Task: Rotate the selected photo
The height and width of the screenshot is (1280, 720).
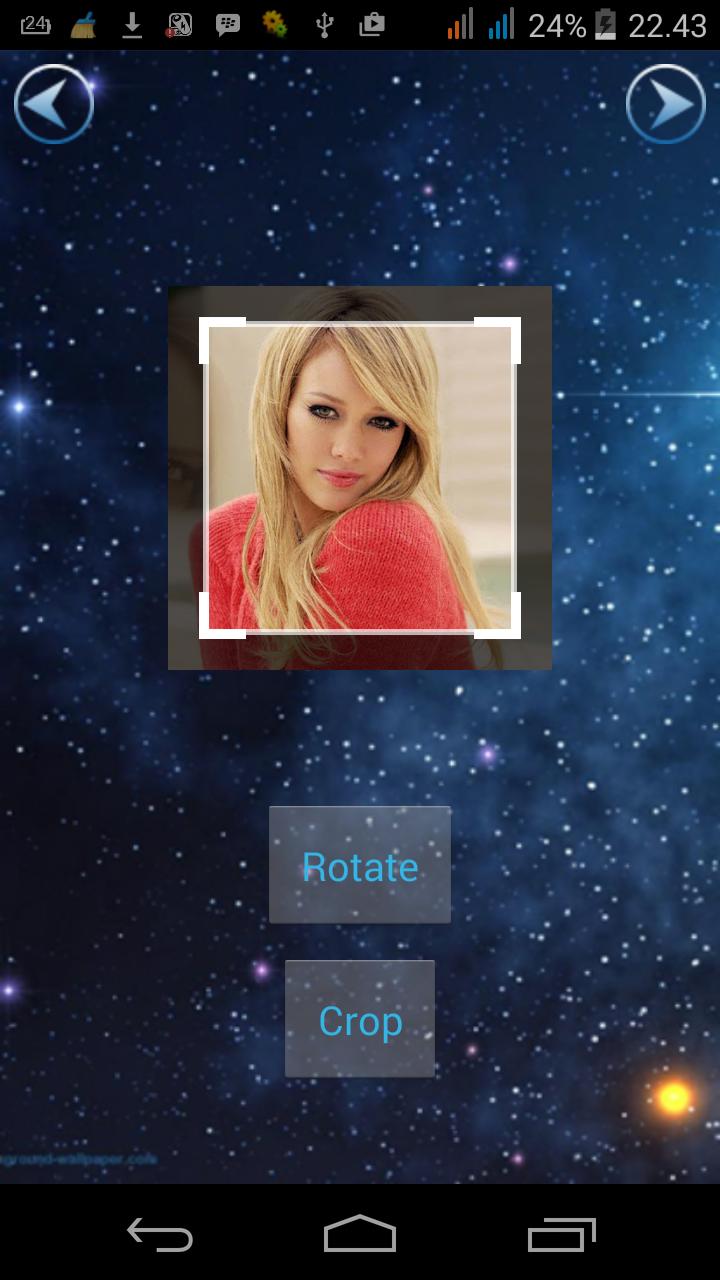Action: click(x=360, y=866)
